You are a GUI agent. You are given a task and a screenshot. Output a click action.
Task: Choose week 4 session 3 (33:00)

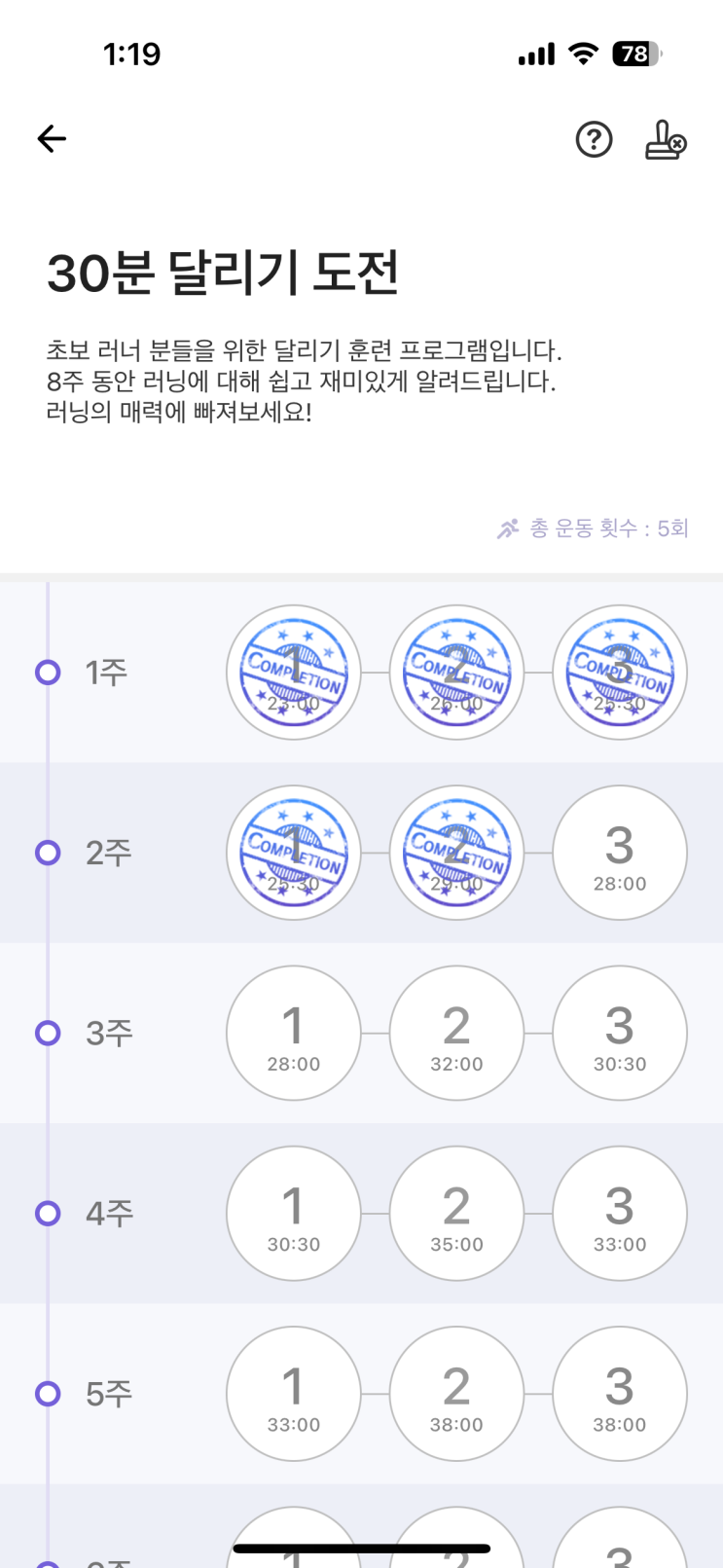[620, 1214]
